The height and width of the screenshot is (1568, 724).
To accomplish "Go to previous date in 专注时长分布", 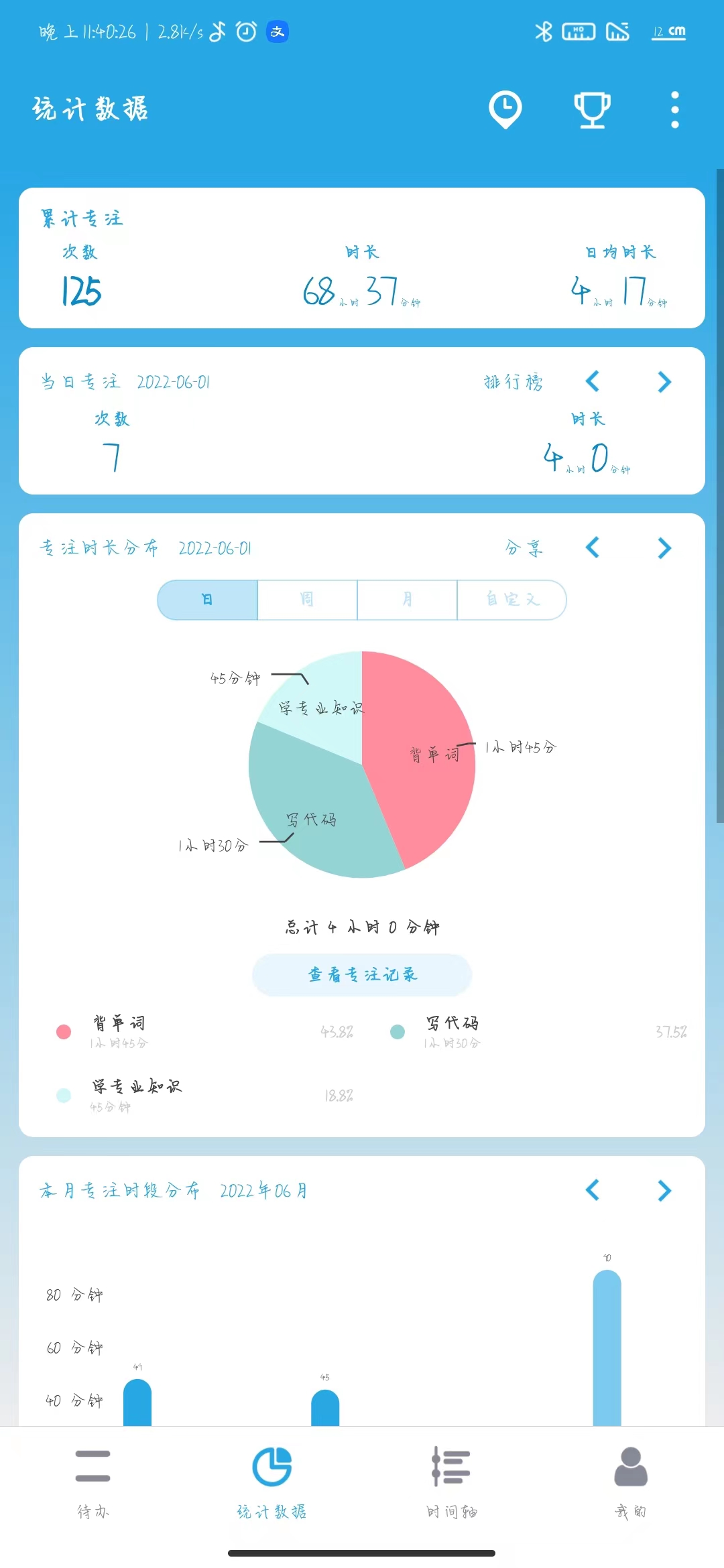I will point(593,548).
